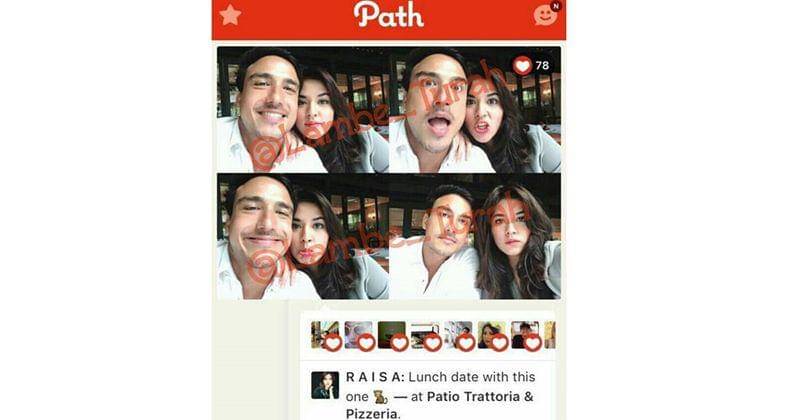Viewport: 800px width, 420px height.
Task: Open the photo collage in the post
Action: [388, 172]
